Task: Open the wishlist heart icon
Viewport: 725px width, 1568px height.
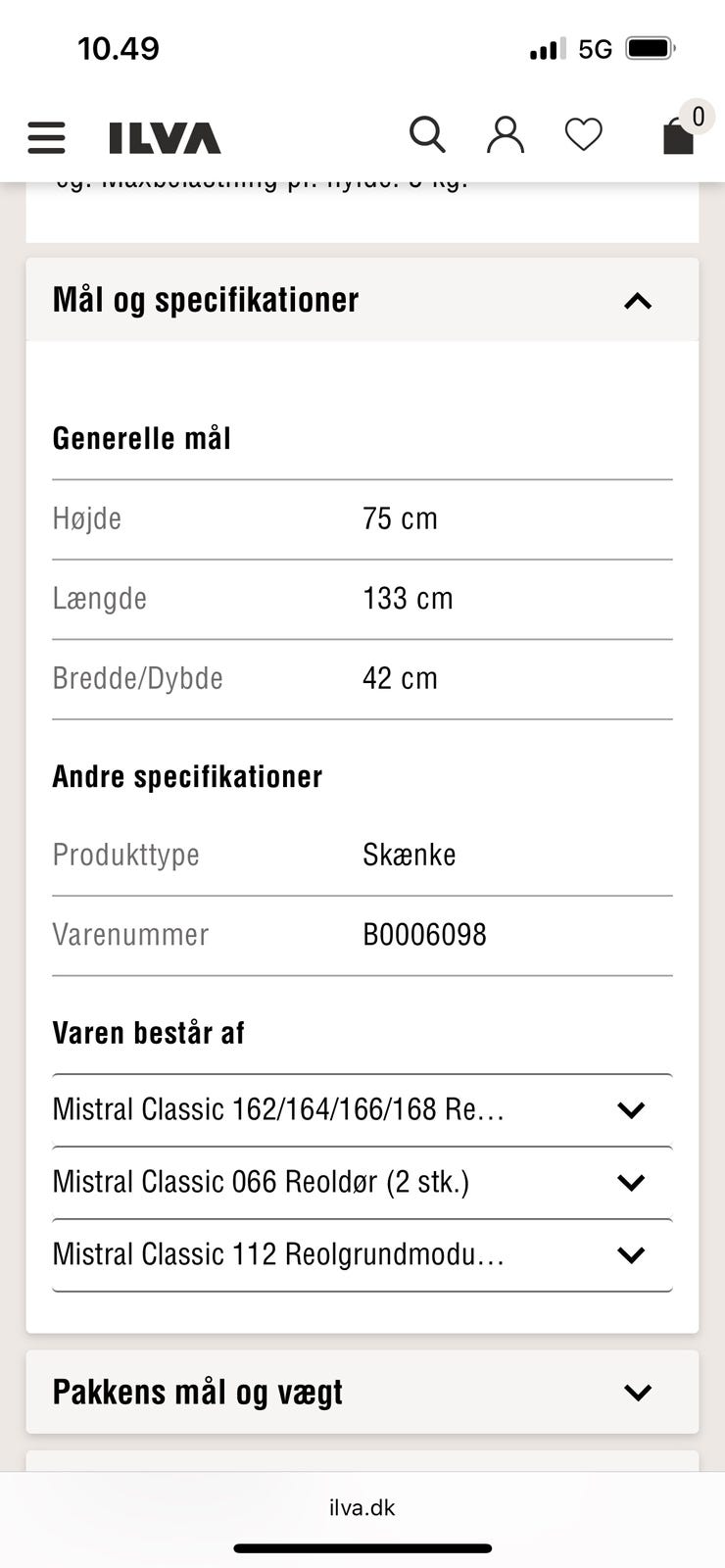Action: tap(584, 134)
